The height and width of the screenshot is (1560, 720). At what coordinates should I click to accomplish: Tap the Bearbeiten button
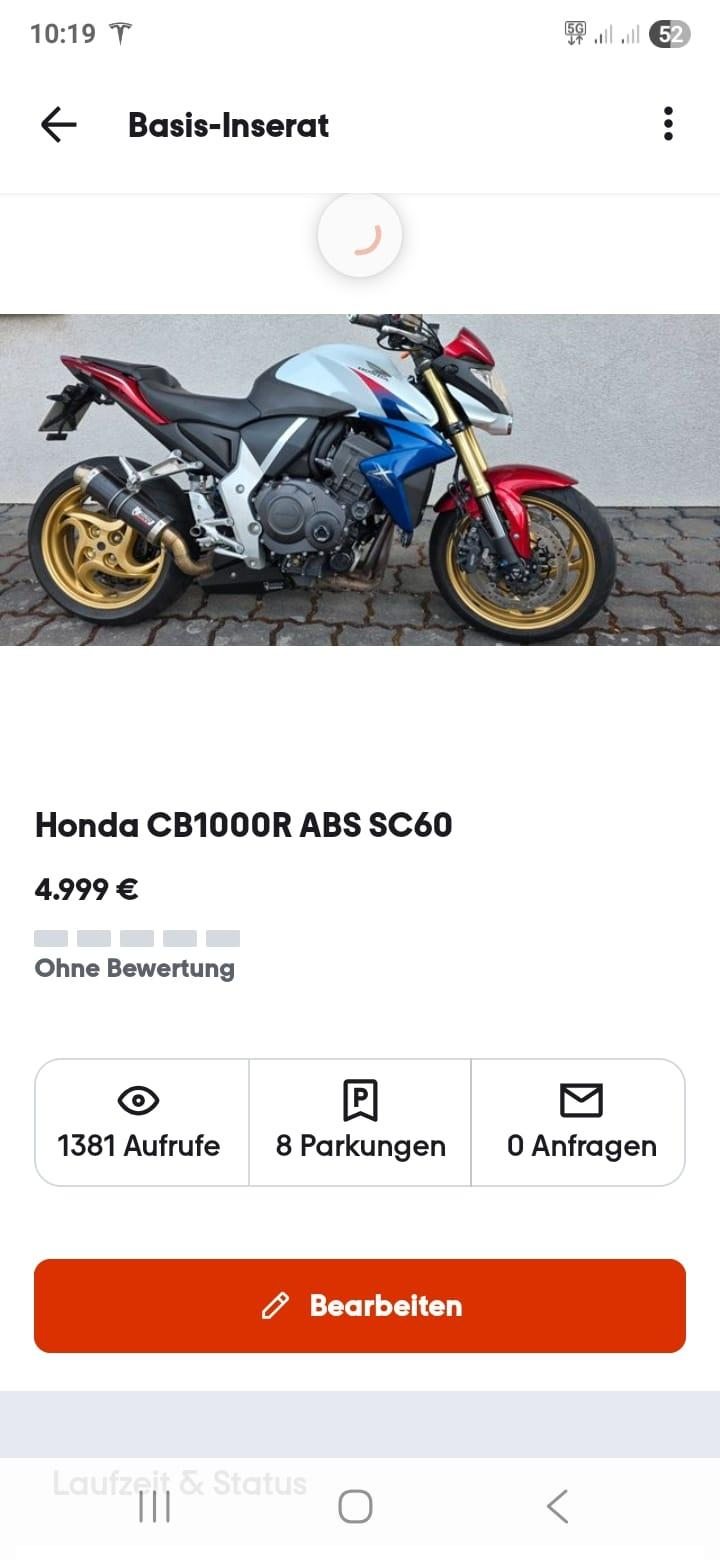point(360,1305)
